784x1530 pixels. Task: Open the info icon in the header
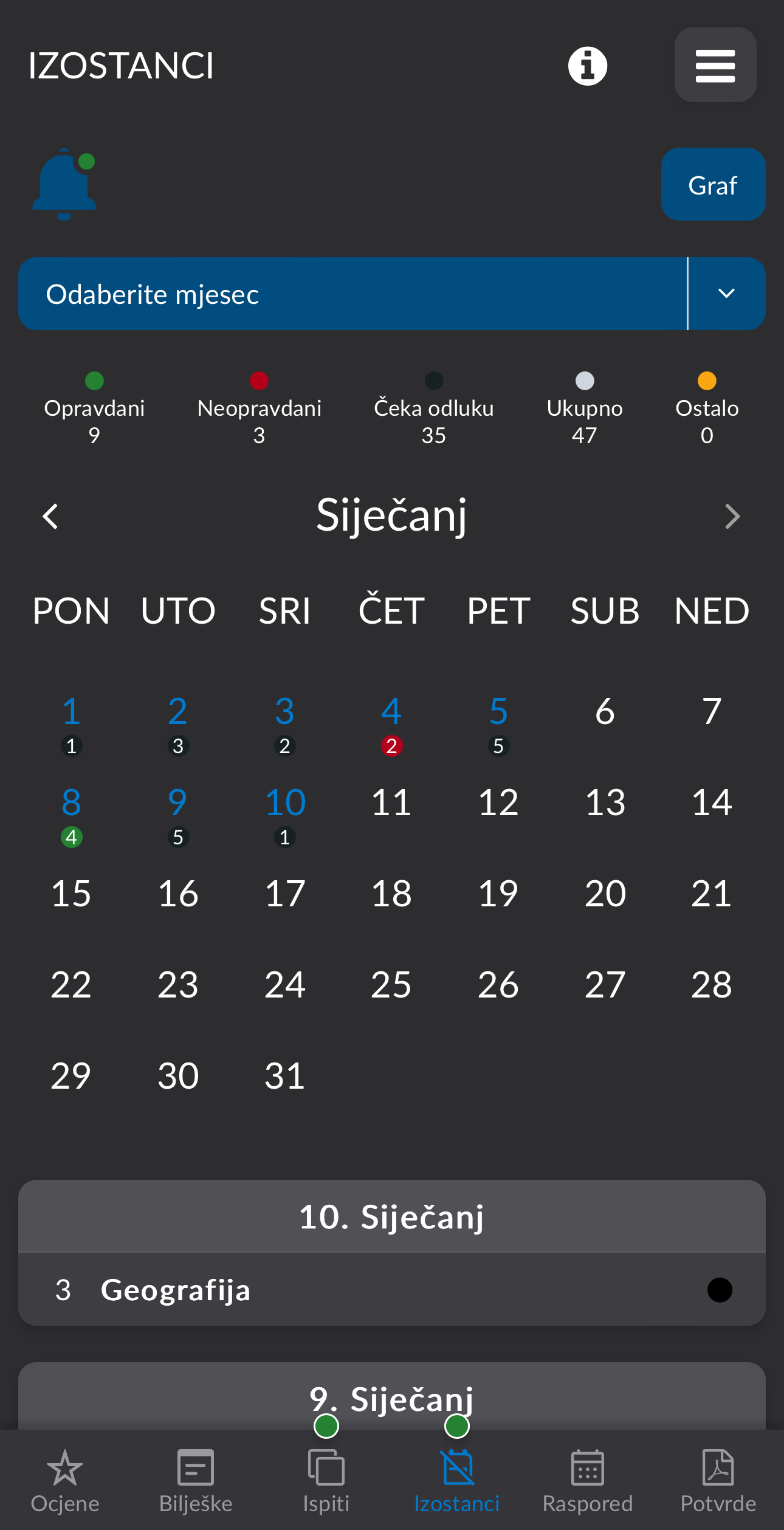coord(587,65)
